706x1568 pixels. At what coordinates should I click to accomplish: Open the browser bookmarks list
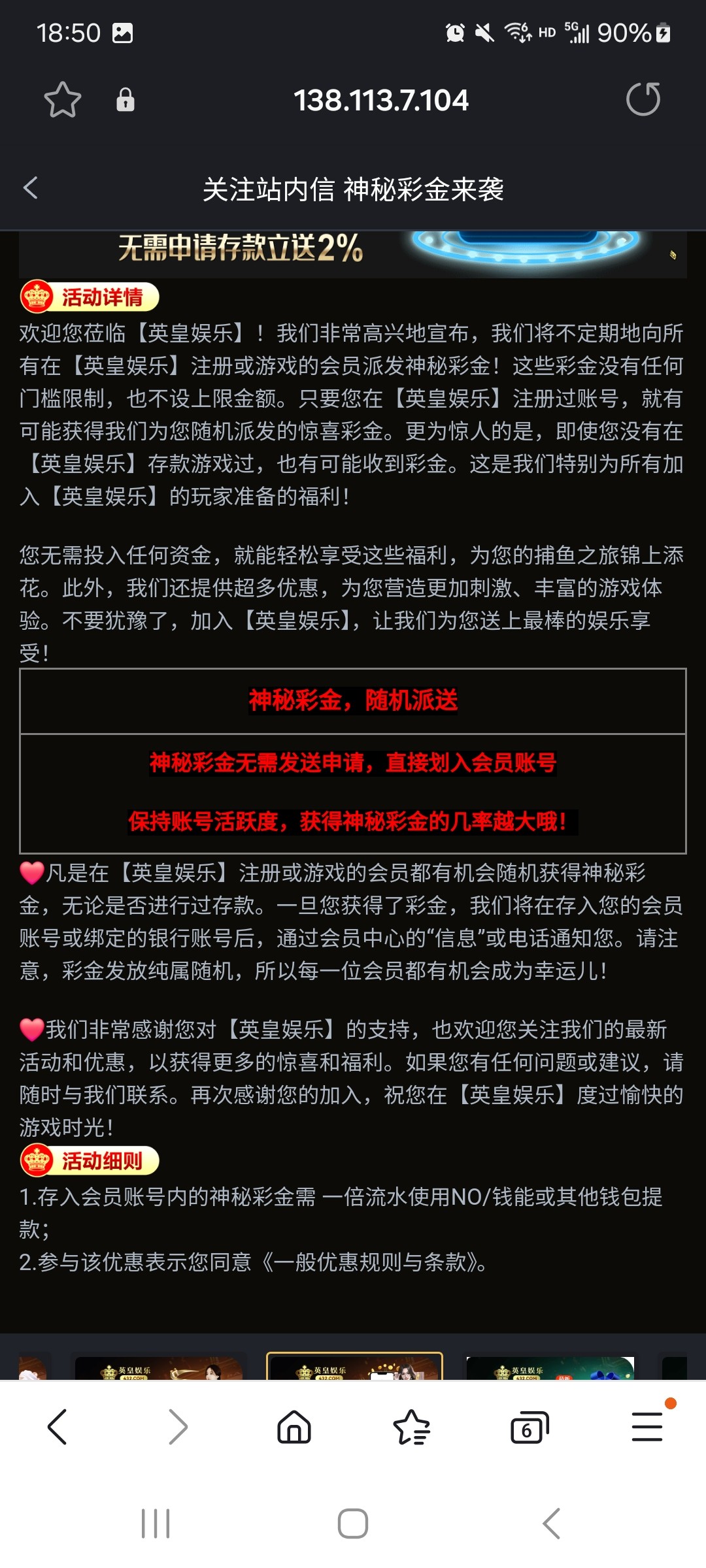(412, 1427)
